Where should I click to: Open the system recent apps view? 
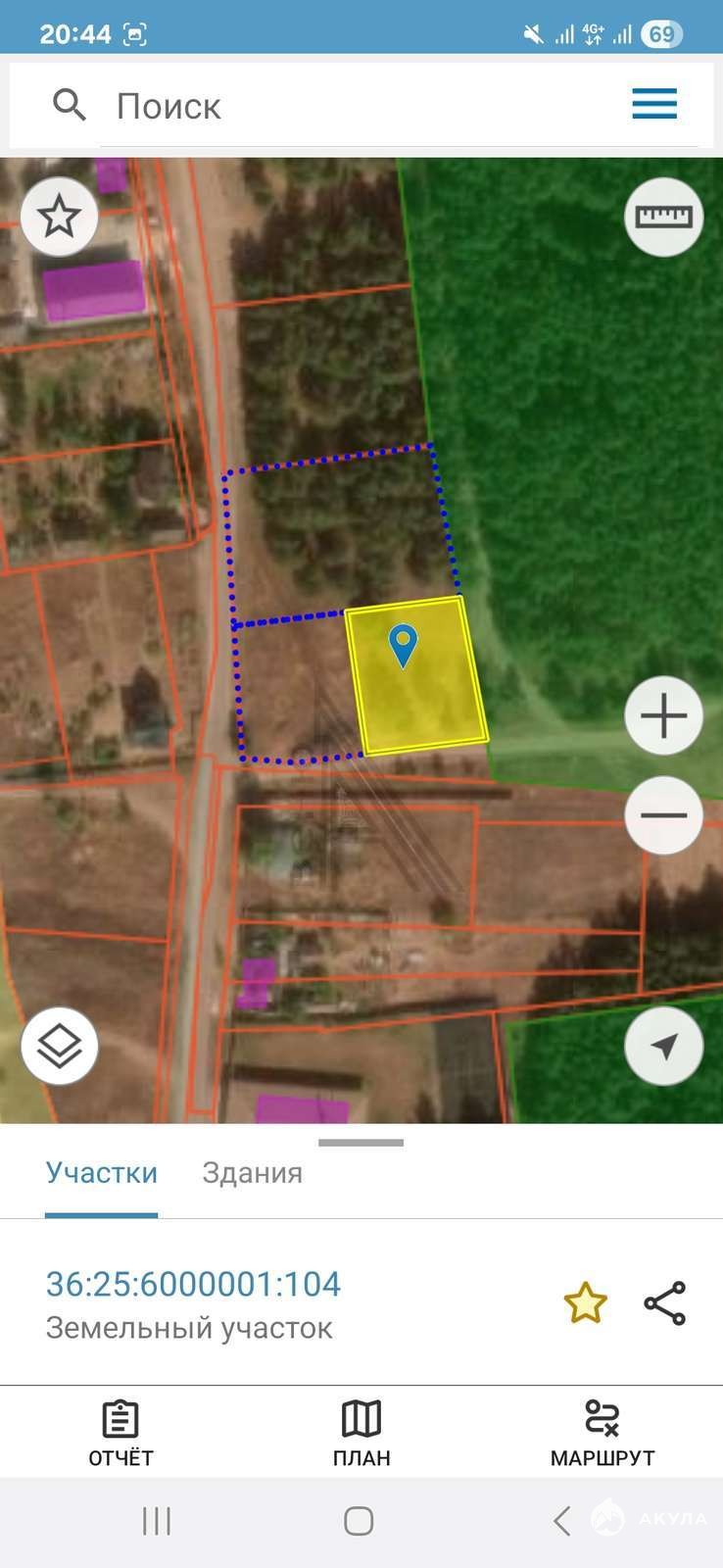coord(157,1521)
